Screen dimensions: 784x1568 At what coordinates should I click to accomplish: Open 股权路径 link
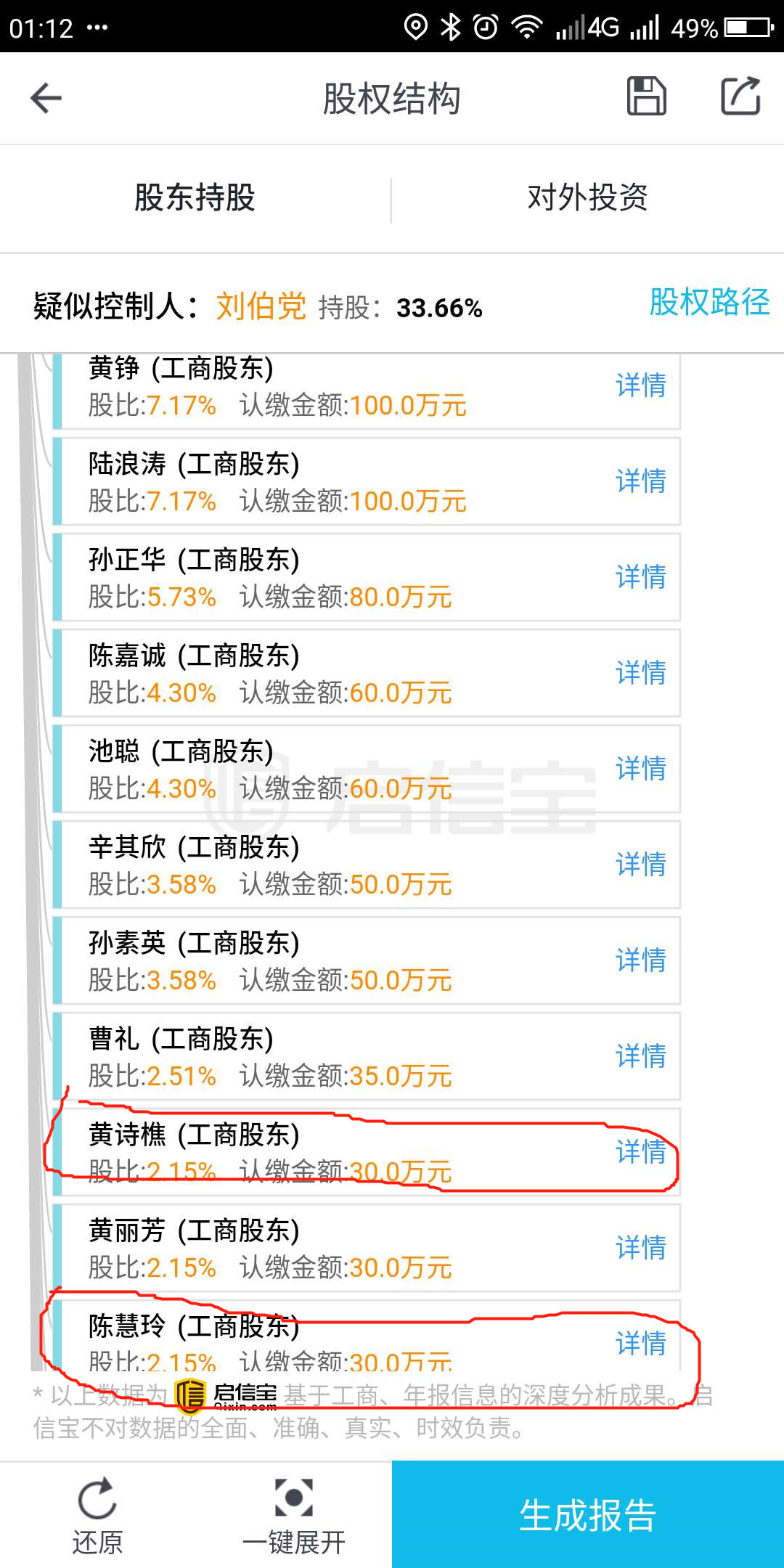709,302
